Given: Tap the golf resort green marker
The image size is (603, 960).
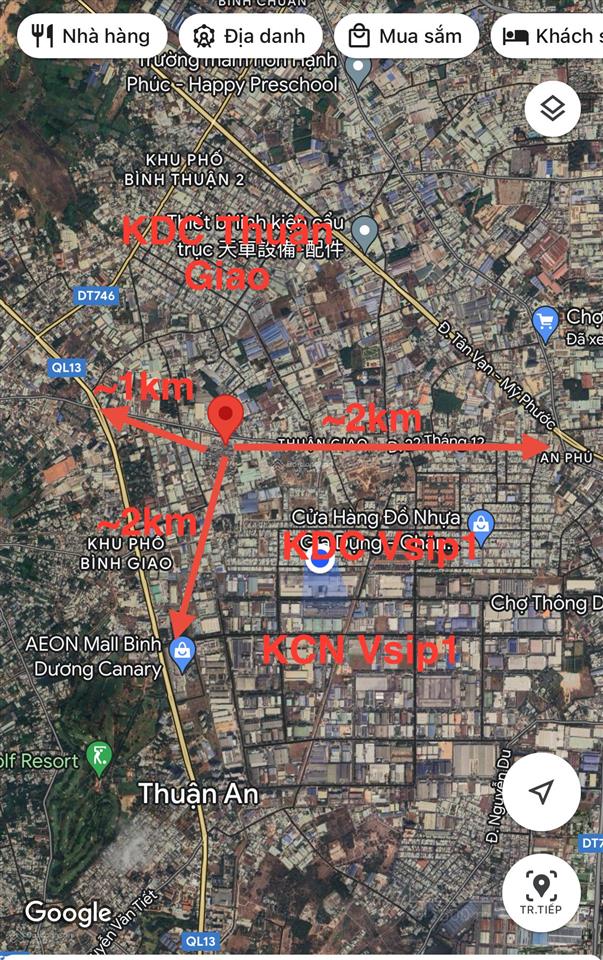Looking at the screenshot, I should pos(98,757).
